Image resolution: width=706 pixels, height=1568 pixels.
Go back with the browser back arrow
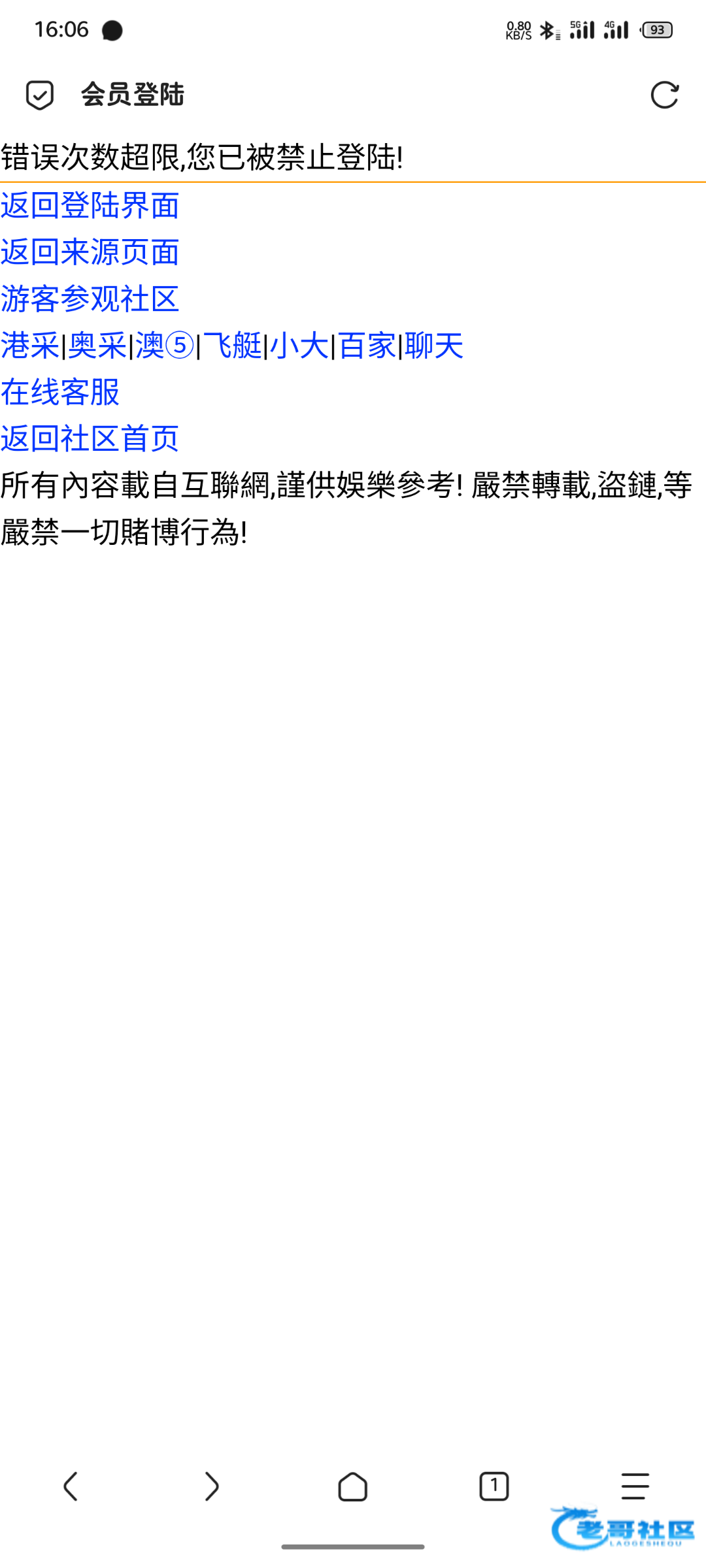coord(71,1486)
